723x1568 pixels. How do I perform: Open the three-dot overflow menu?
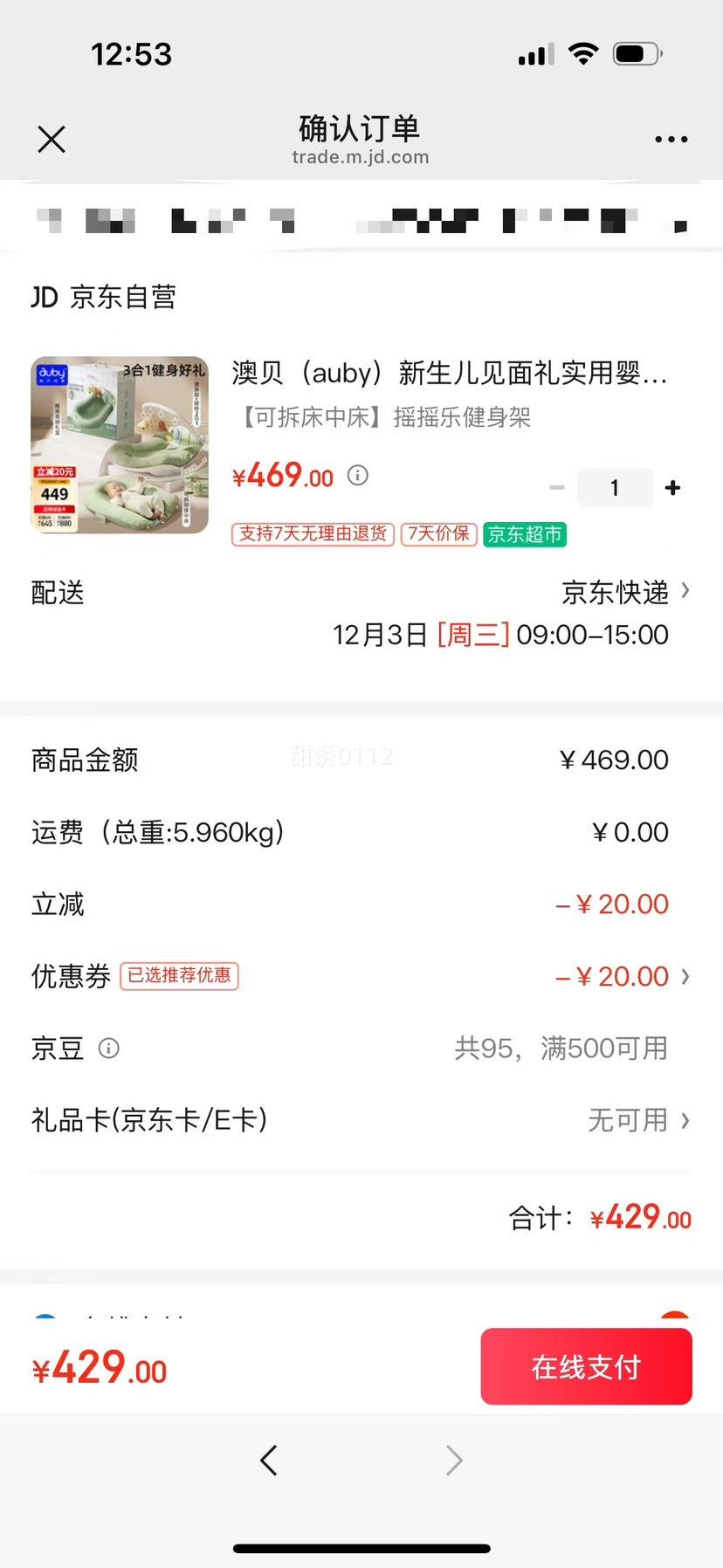(671, 139)
